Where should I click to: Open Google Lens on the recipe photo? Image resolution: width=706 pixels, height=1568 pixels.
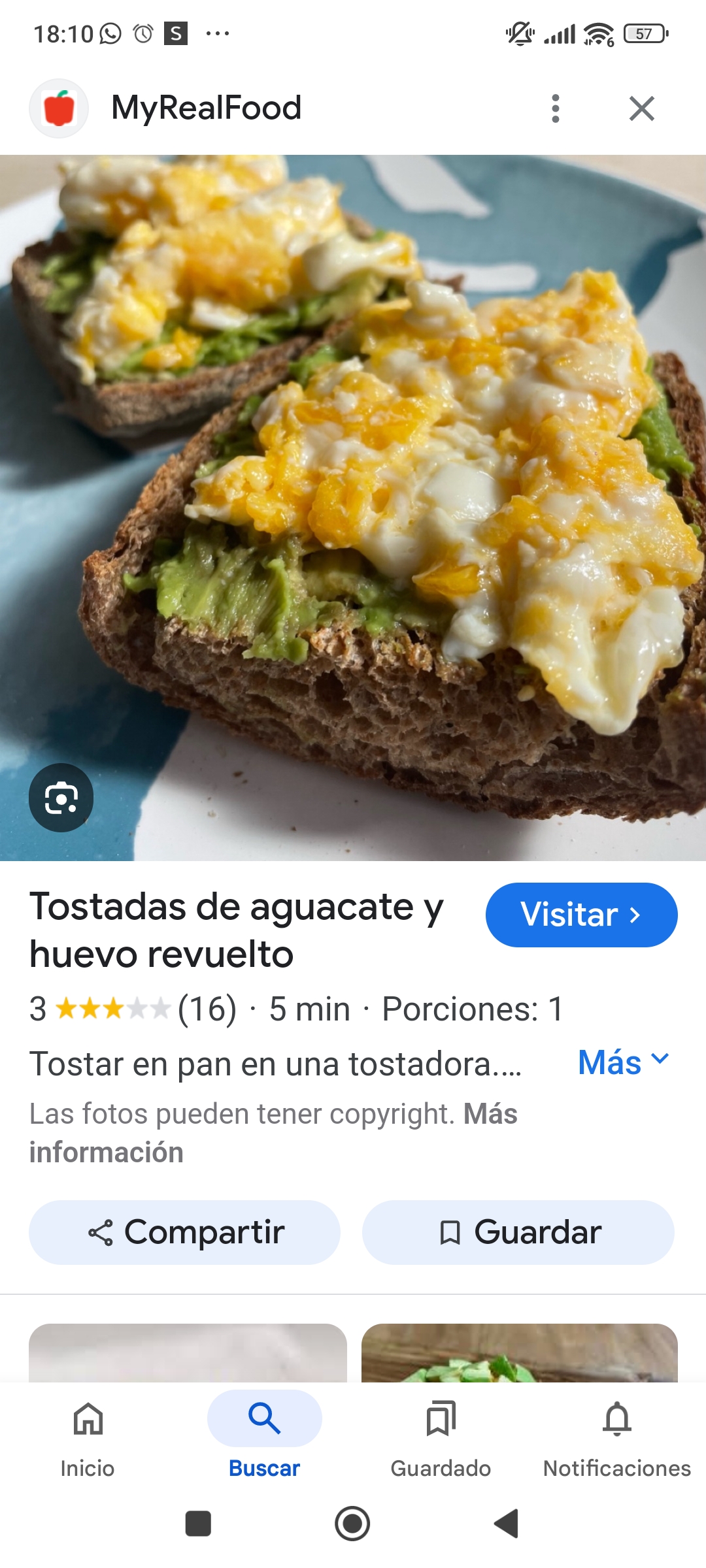(61, 798)
